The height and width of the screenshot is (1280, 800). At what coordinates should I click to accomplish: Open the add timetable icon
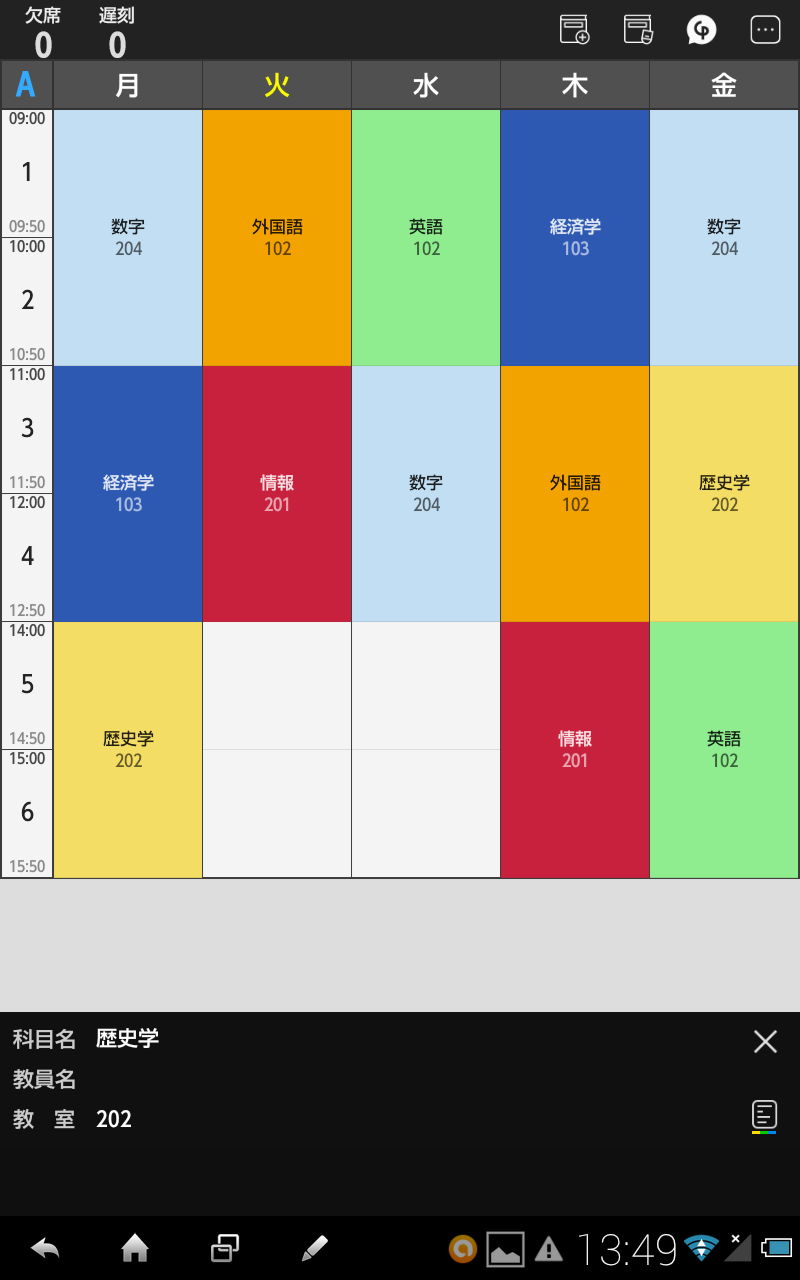coord(574,30)
